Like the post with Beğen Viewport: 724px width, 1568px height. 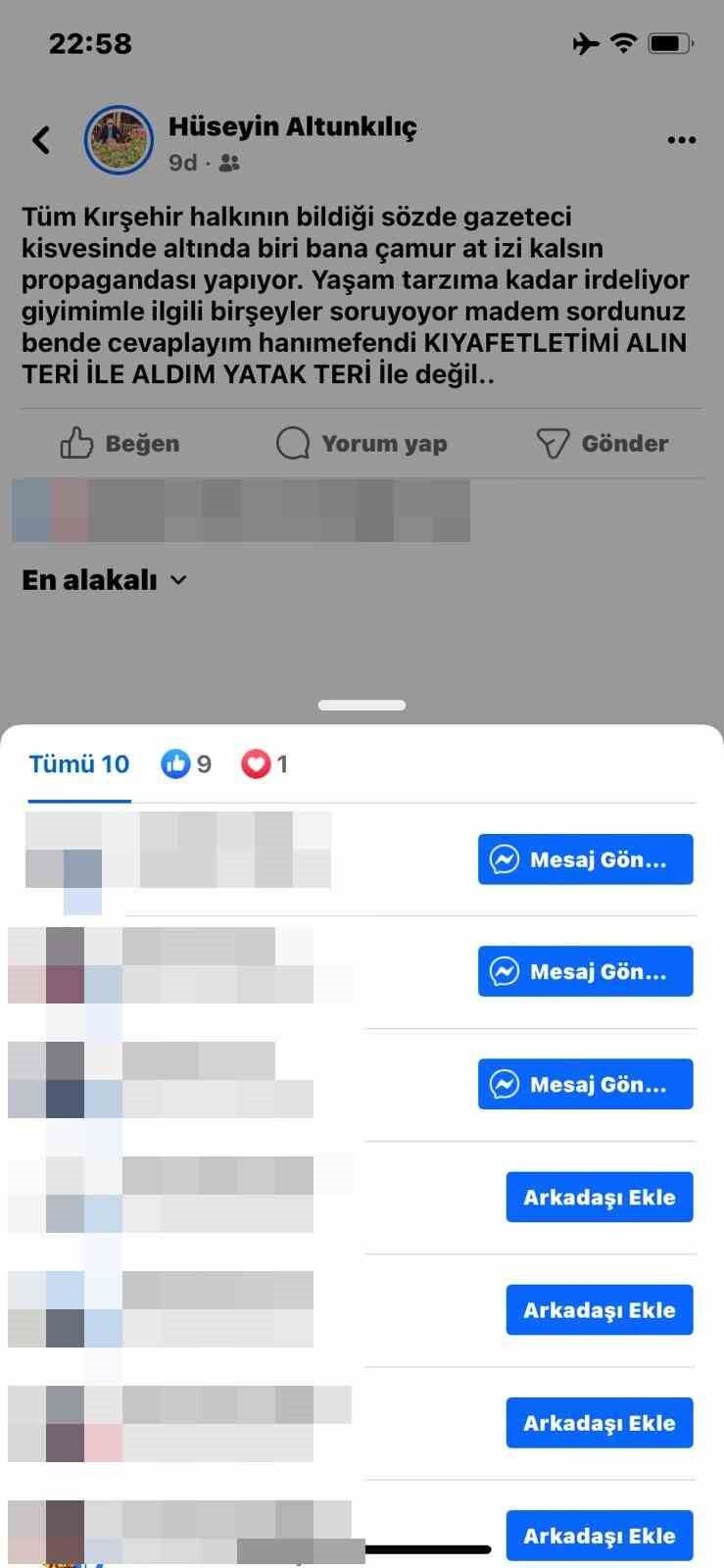pos(120,444)
